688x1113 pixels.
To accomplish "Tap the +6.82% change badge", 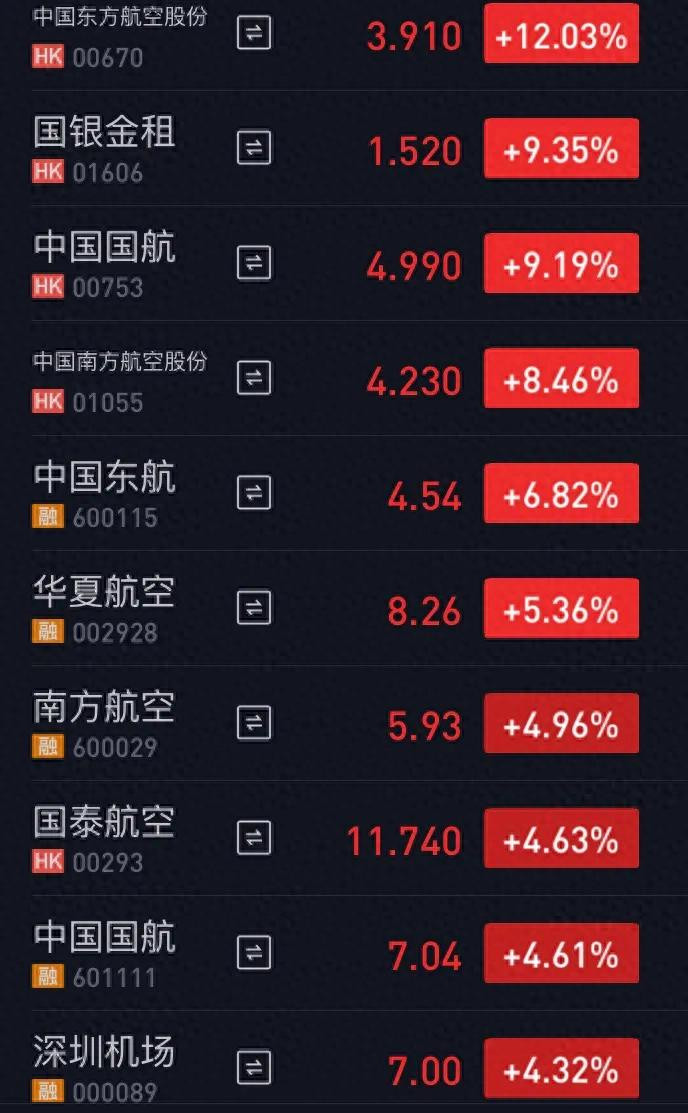I will [x=561, y=494].
